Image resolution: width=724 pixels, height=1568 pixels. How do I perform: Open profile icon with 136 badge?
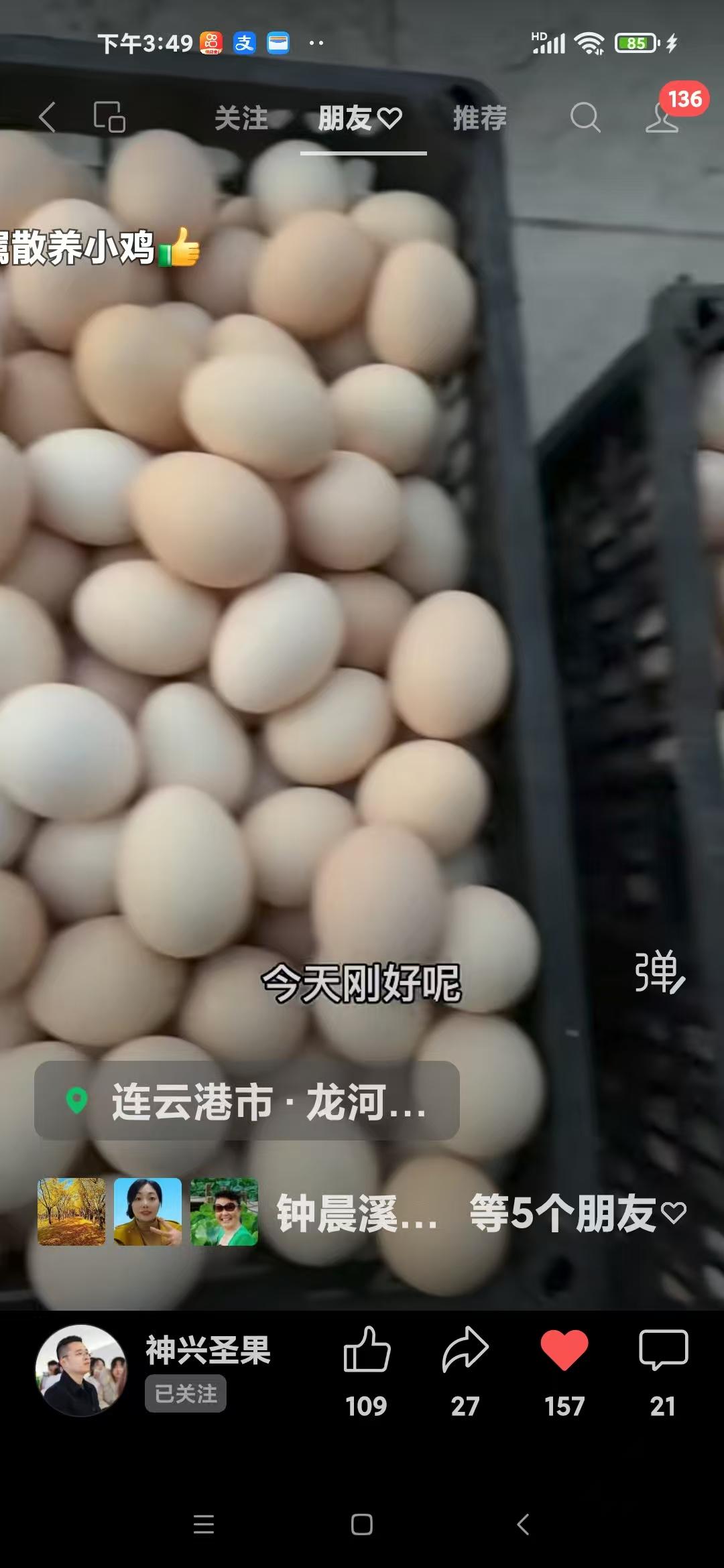tap(663, 117)
